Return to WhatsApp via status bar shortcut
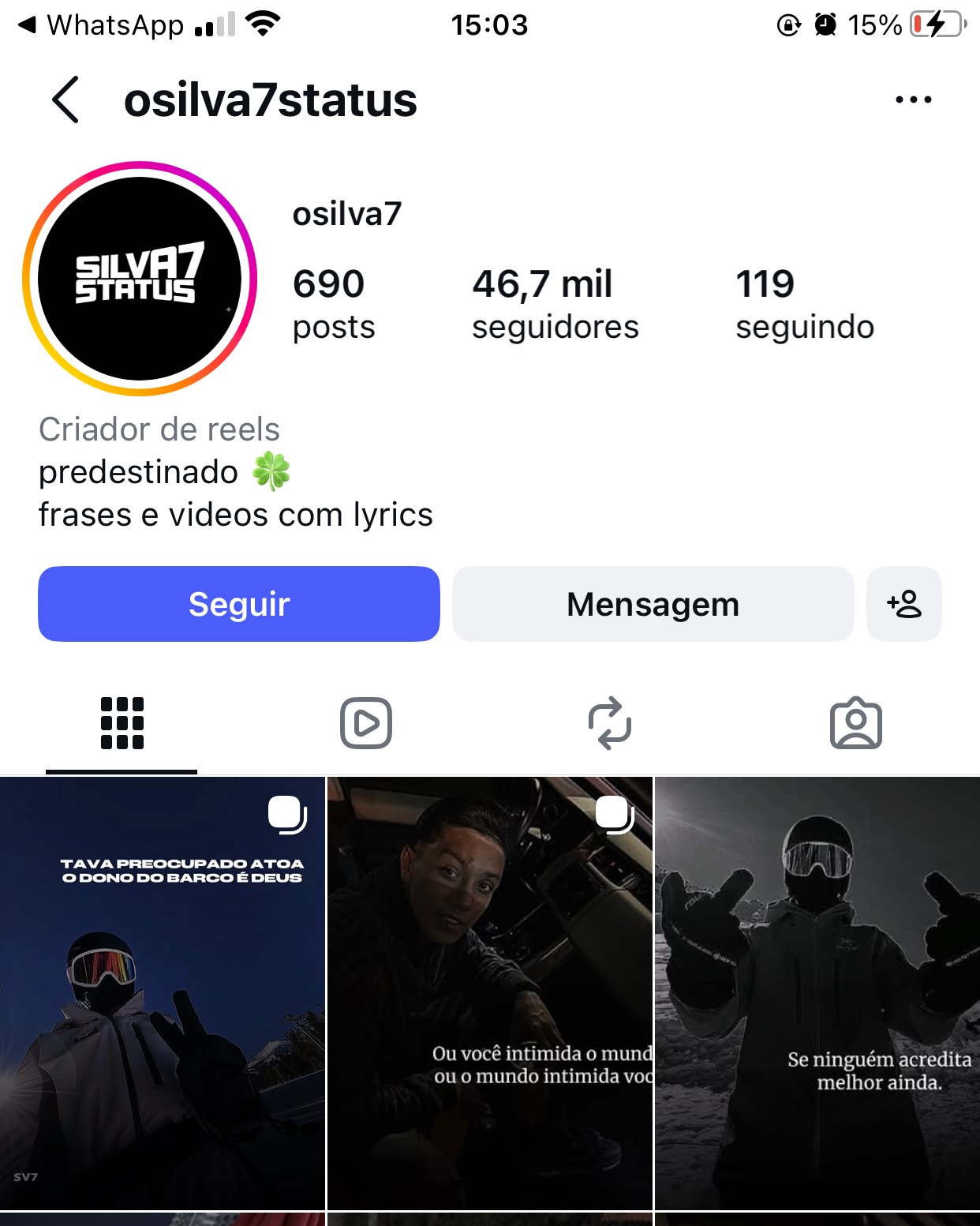 tap(99, 24)
